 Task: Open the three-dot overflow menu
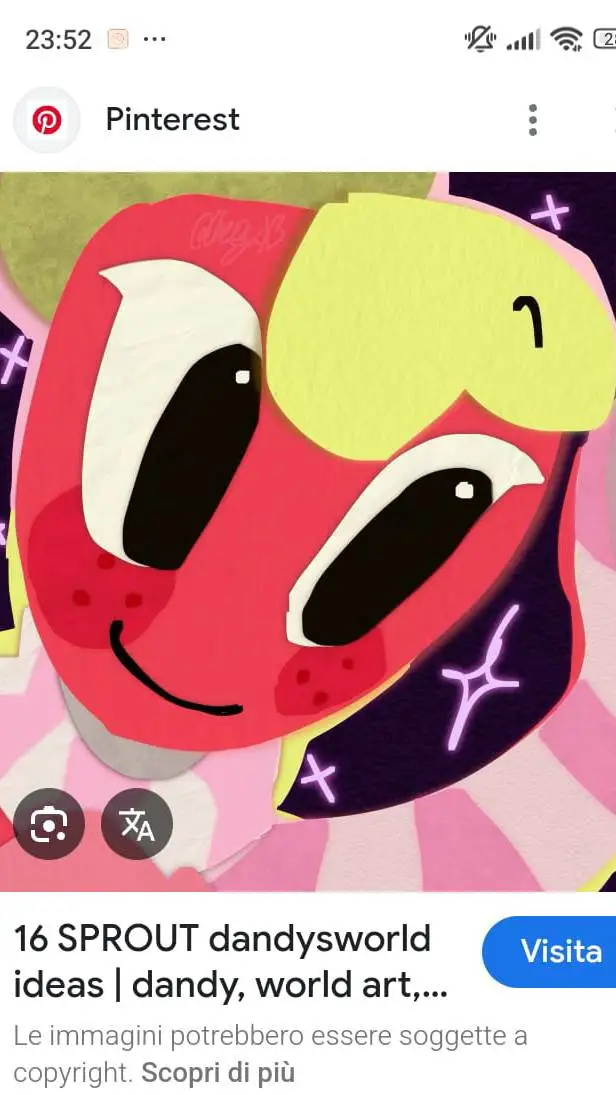(533, 120)
